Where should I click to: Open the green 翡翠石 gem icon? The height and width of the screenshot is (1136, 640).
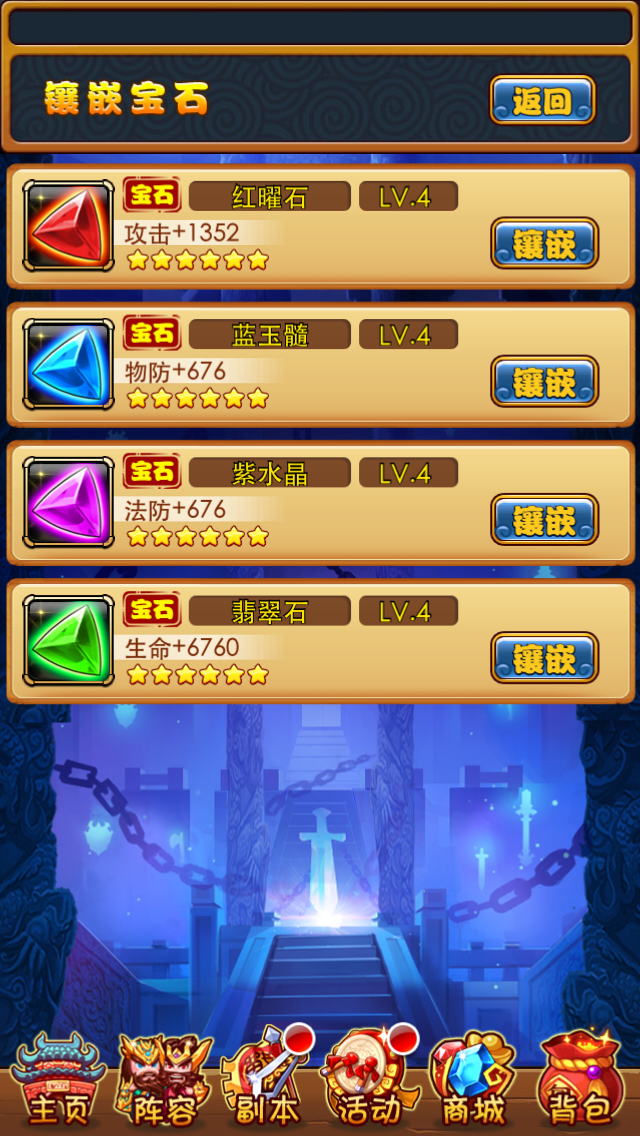68,639
